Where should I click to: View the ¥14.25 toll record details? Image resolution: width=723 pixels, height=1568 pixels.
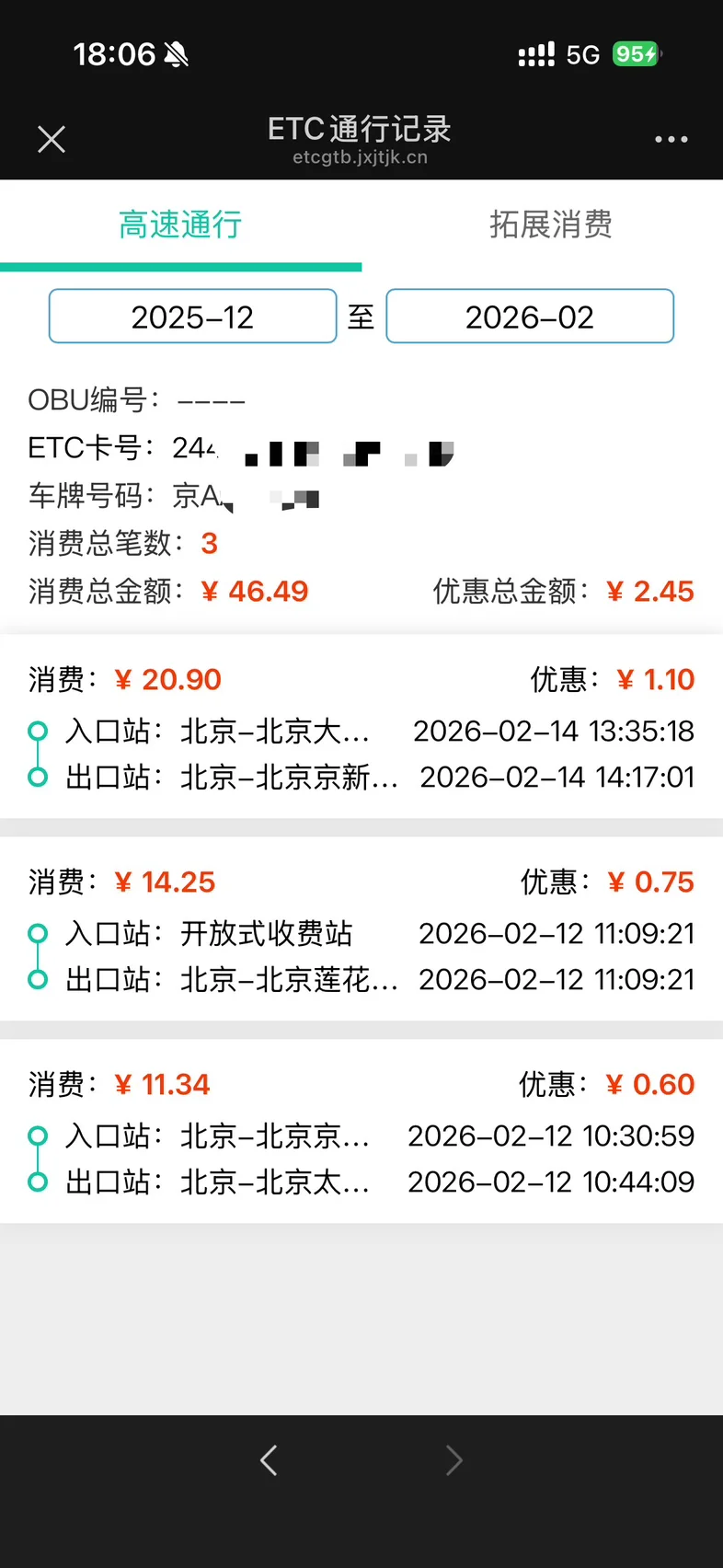361,929
